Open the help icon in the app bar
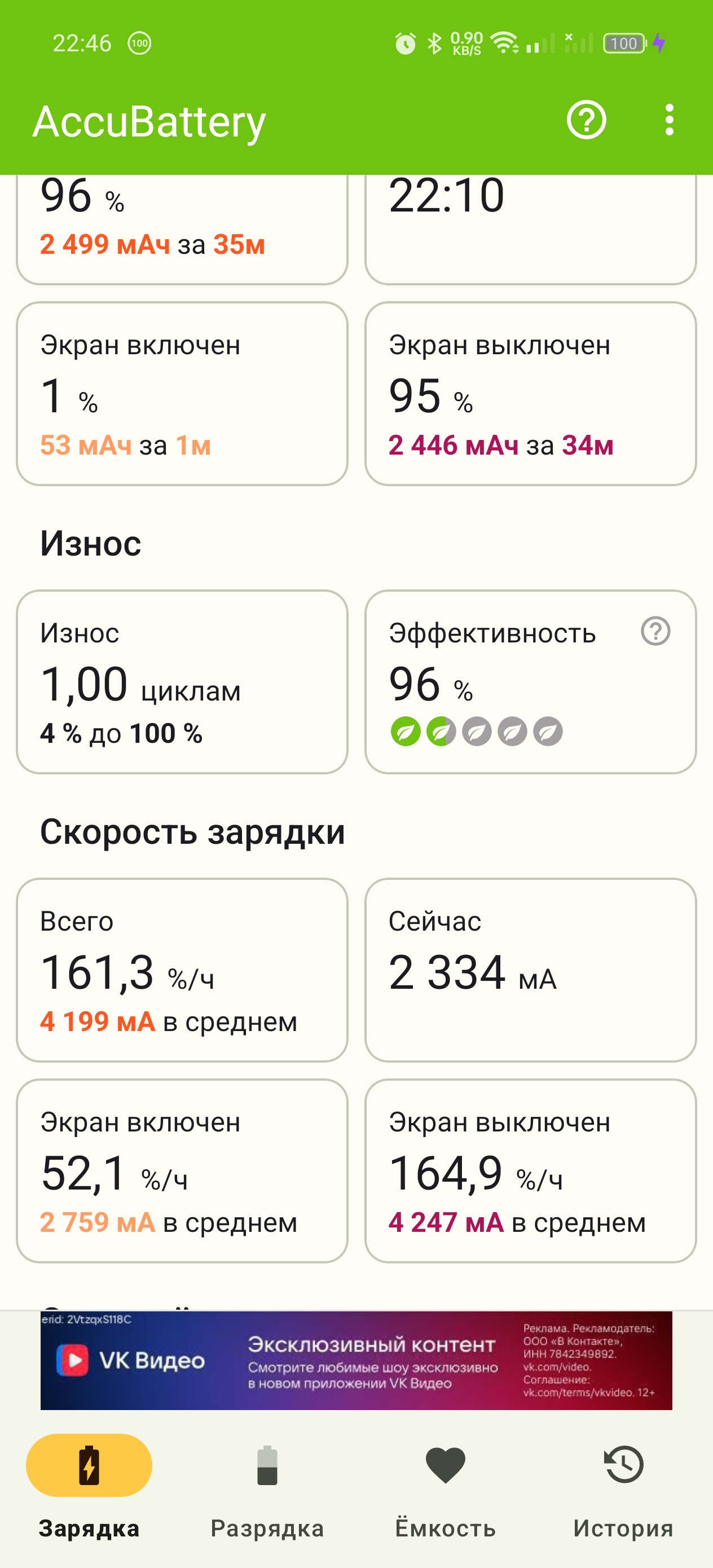Image resolution: width=713 pixels, height=1568 pixels. [586, 120]
